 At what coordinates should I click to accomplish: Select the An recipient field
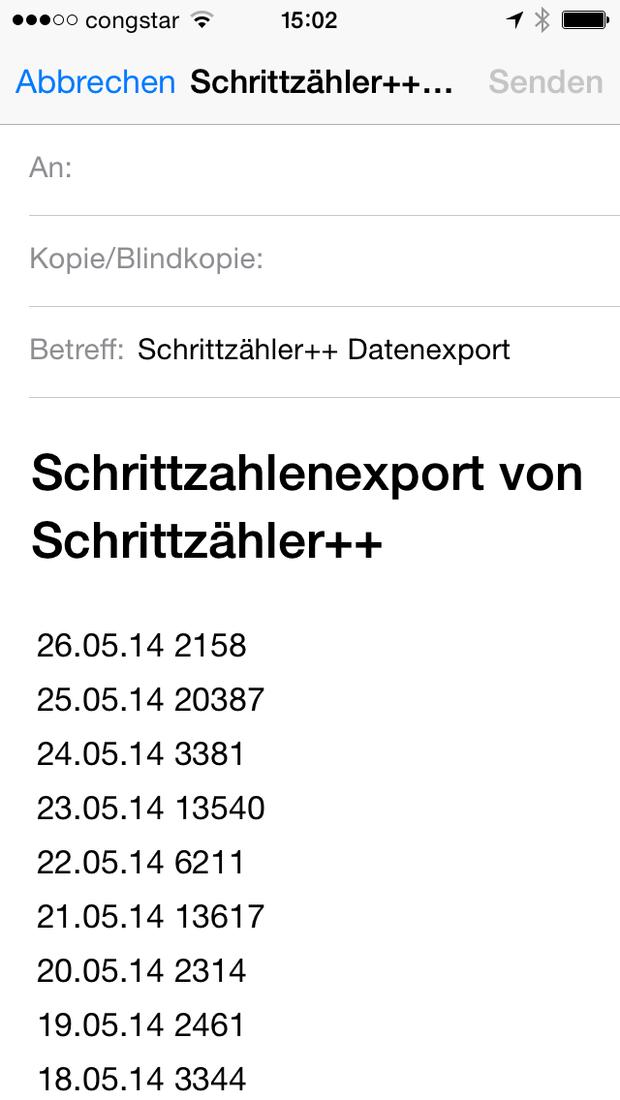pos(324,170)
